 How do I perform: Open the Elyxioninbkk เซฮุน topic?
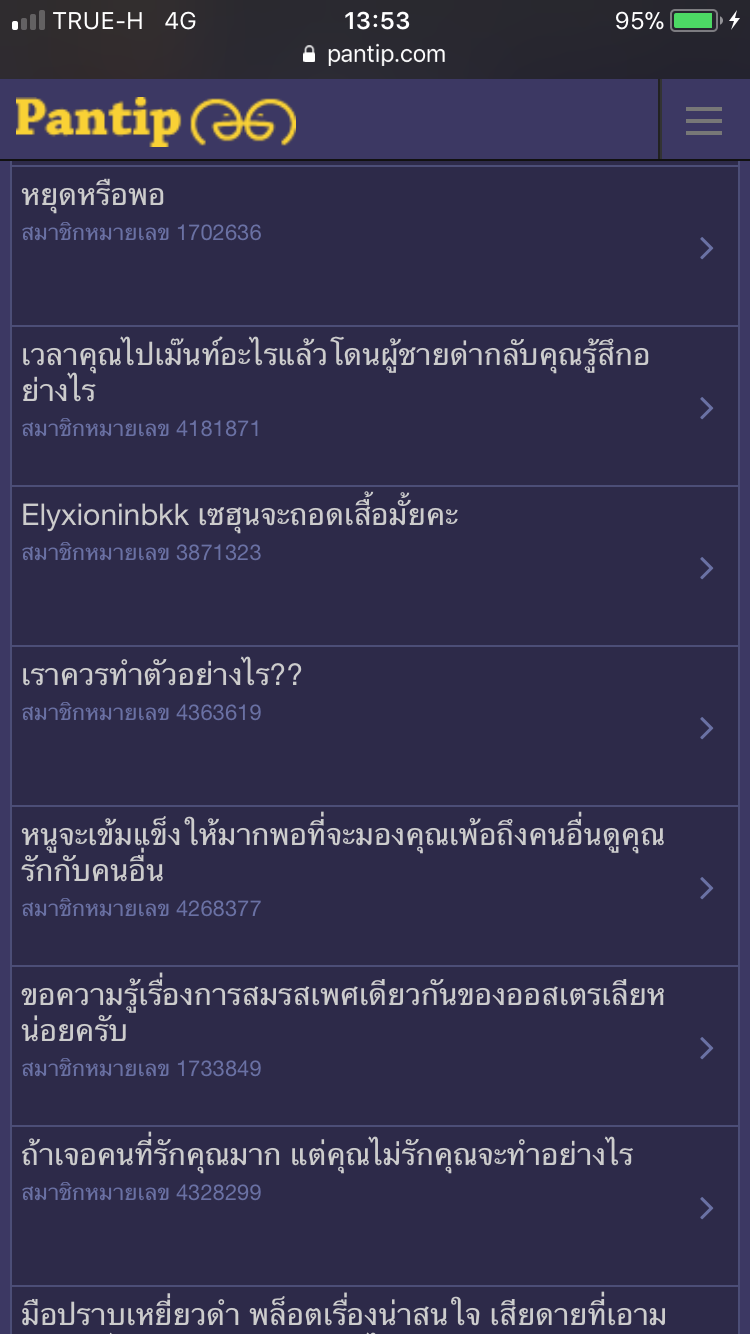tap(374, 566)
